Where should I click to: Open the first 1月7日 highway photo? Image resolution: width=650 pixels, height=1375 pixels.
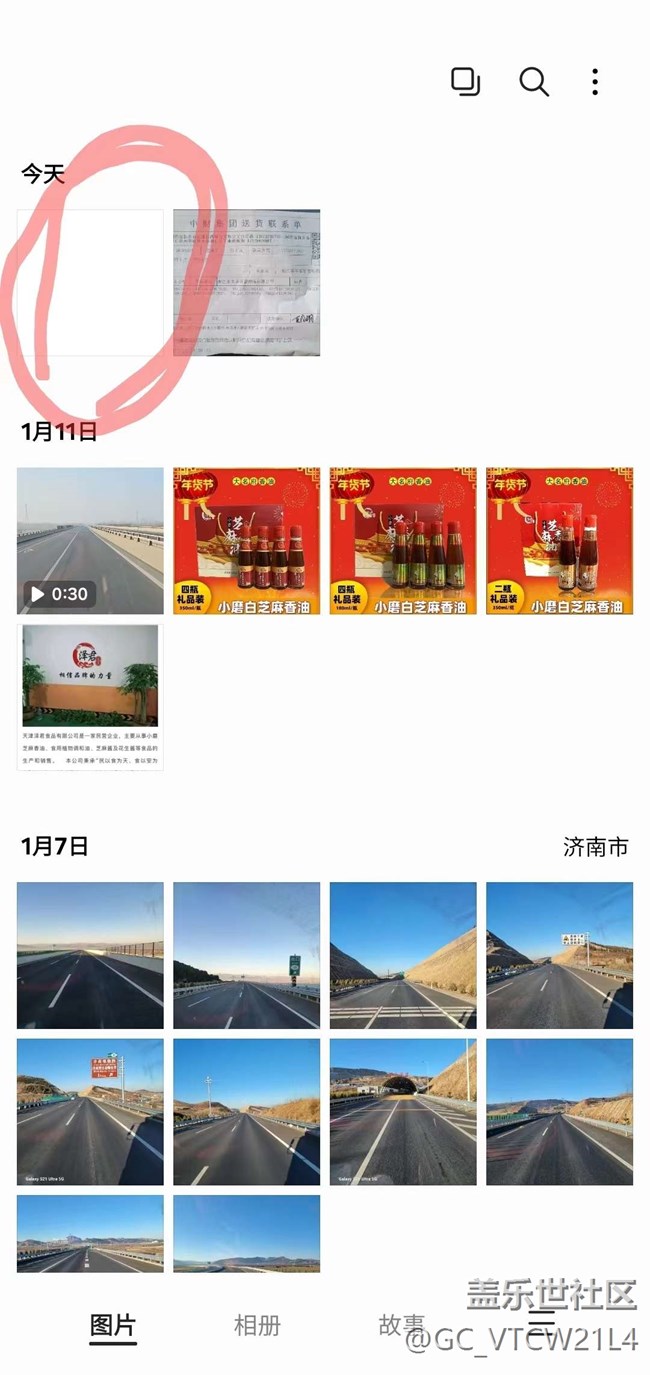click(90, 955)
